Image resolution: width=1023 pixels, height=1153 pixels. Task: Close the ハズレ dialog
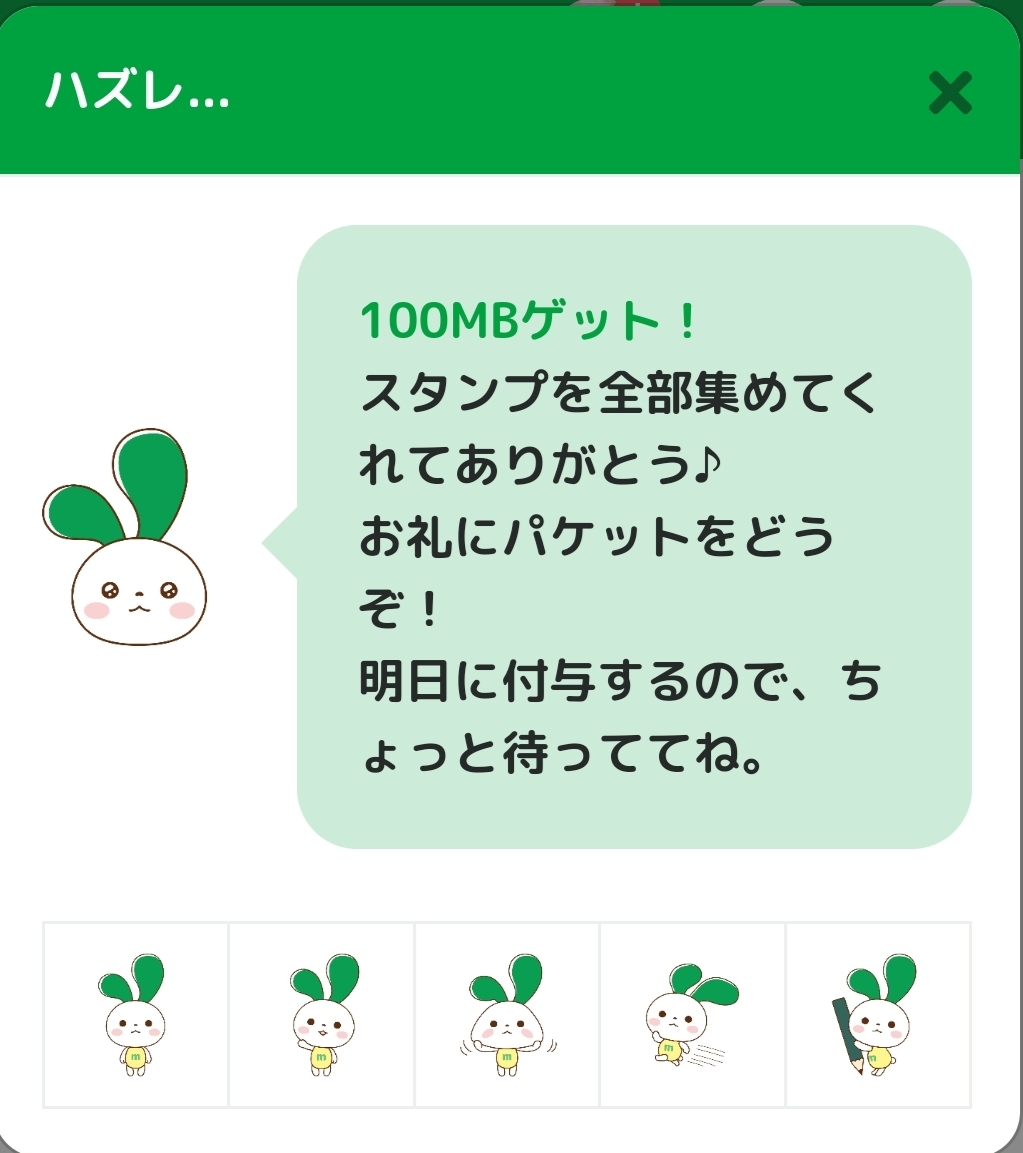pyautogui.click(x=949, y=93)
